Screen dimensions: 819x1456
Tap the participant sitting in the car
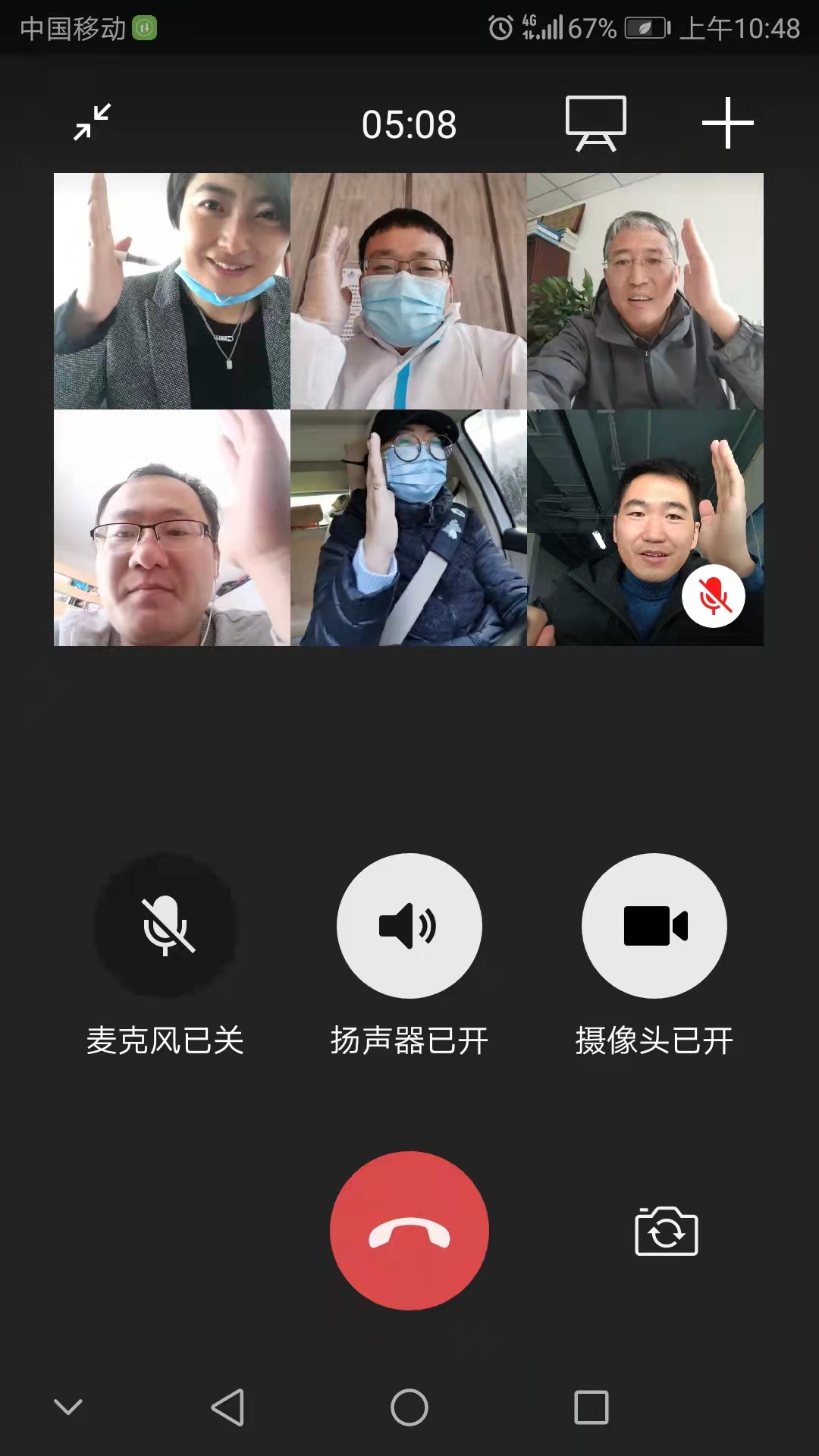click(x=409, y=527)
